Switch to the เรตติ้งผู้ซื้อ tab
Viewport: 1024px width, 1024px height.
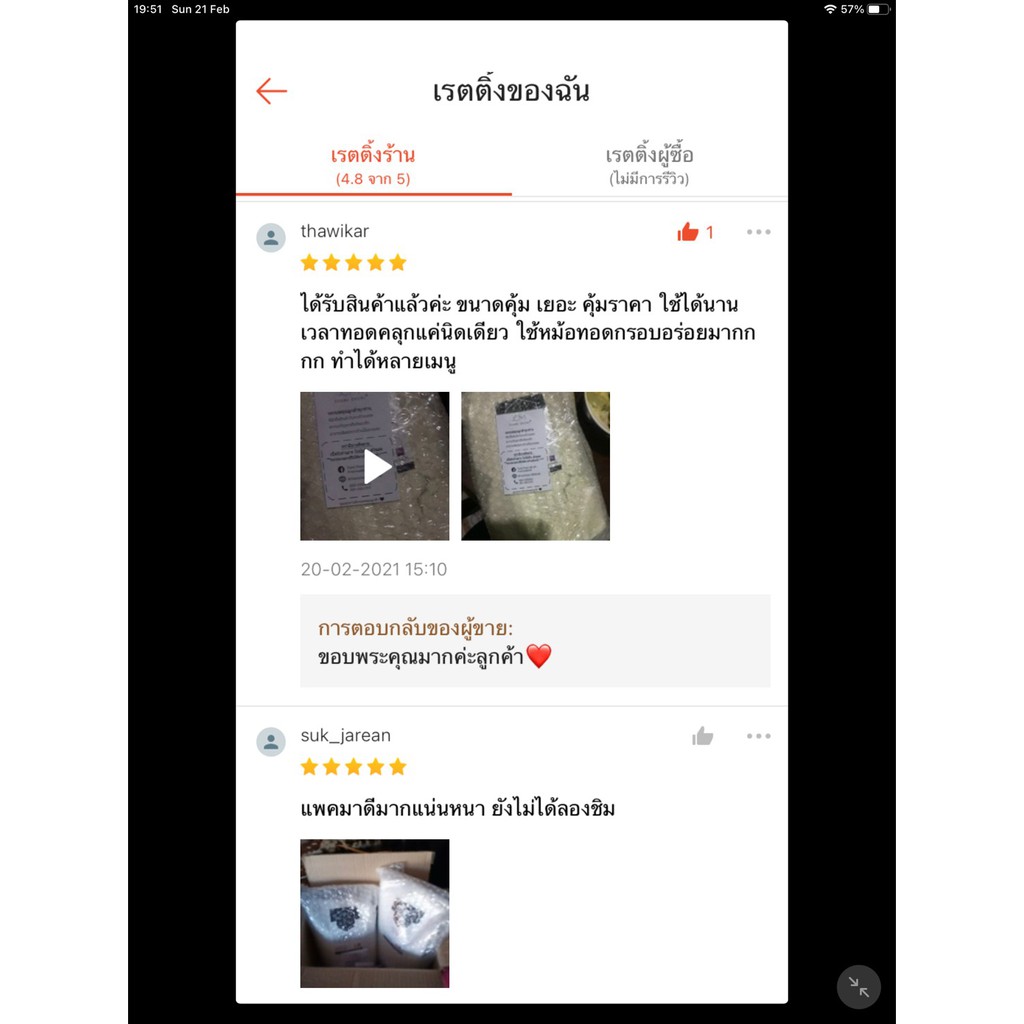click(x=649, y=166)
